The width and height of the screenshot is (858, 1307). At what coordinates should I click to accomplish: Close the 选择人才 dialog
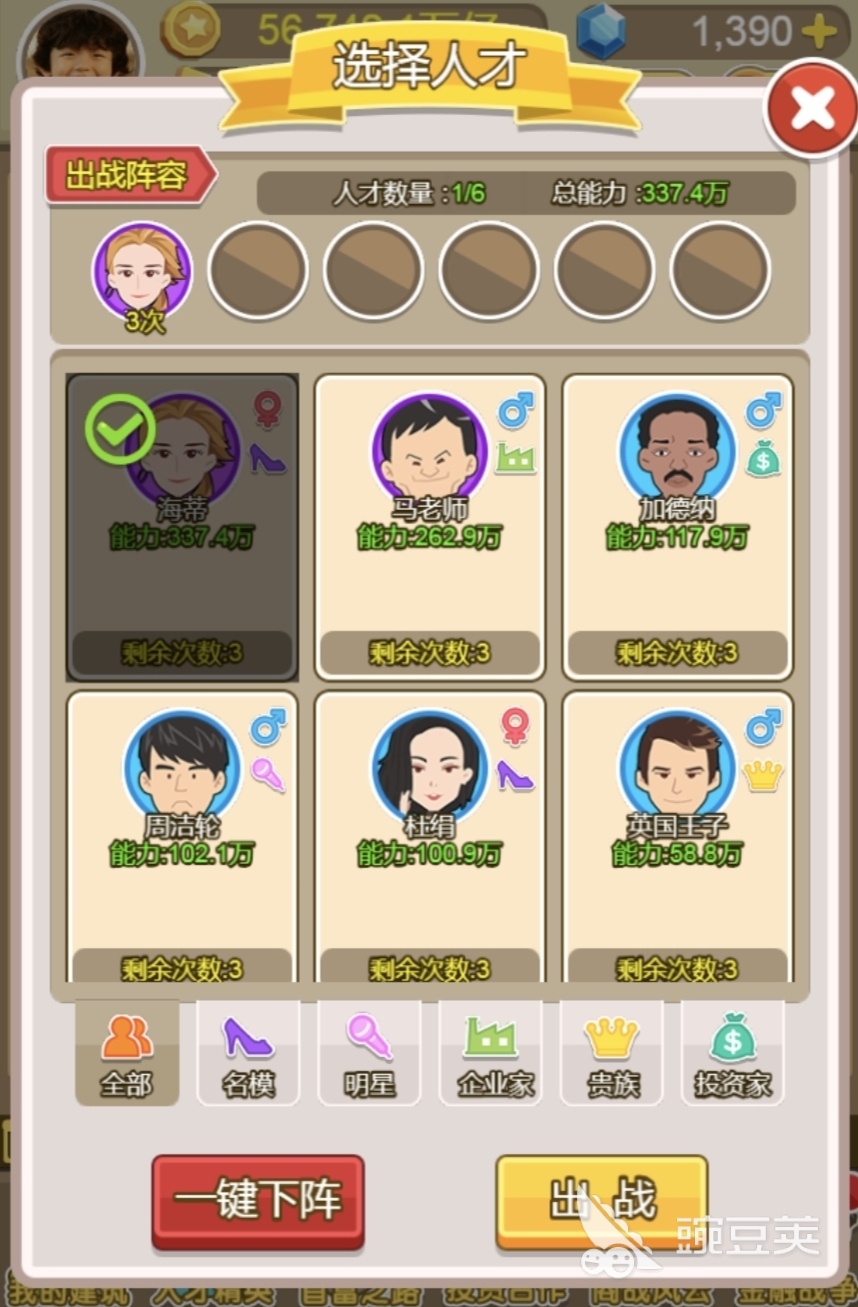pyautogui.click(x=811, y=108)
